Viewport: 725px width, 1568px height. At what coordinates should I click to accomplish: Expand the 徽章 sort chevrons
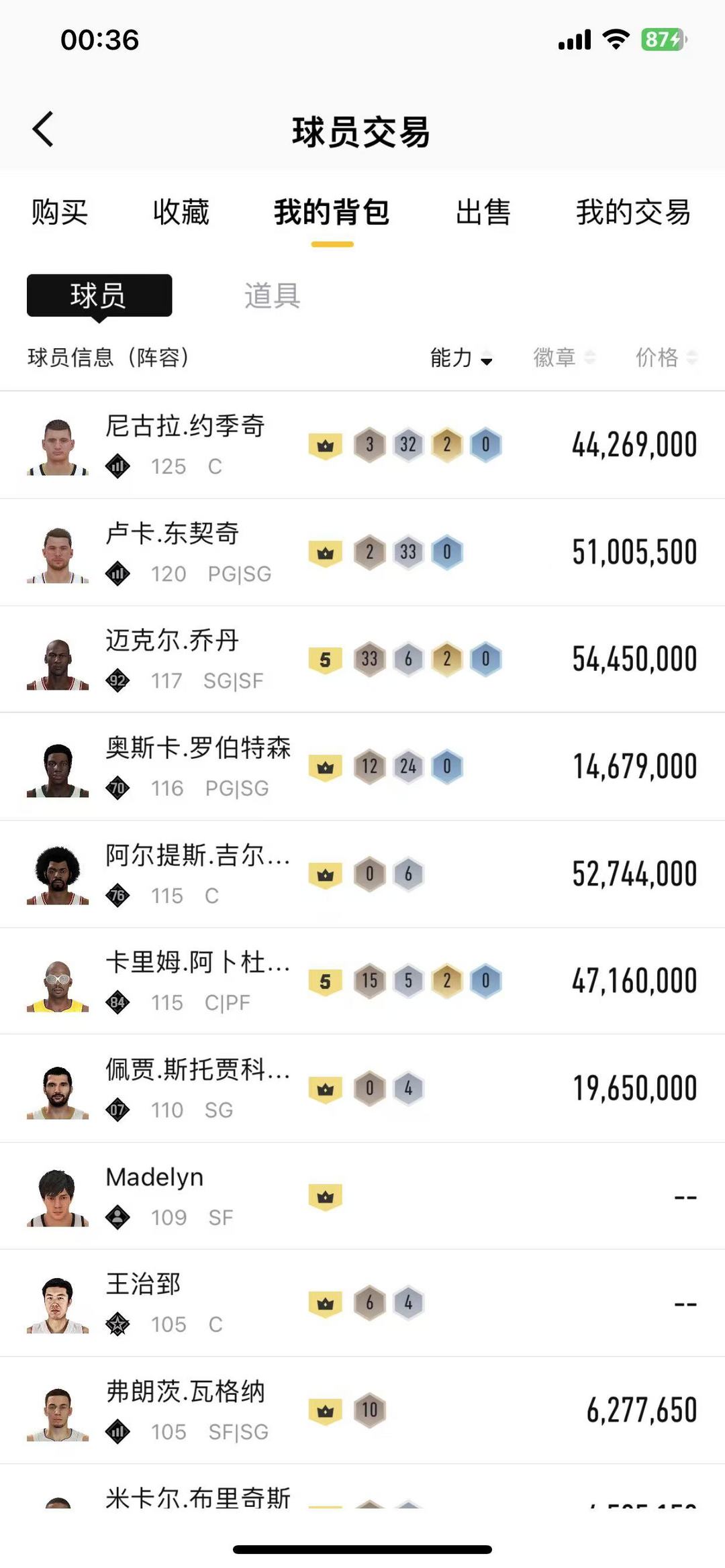pos(591,358)
